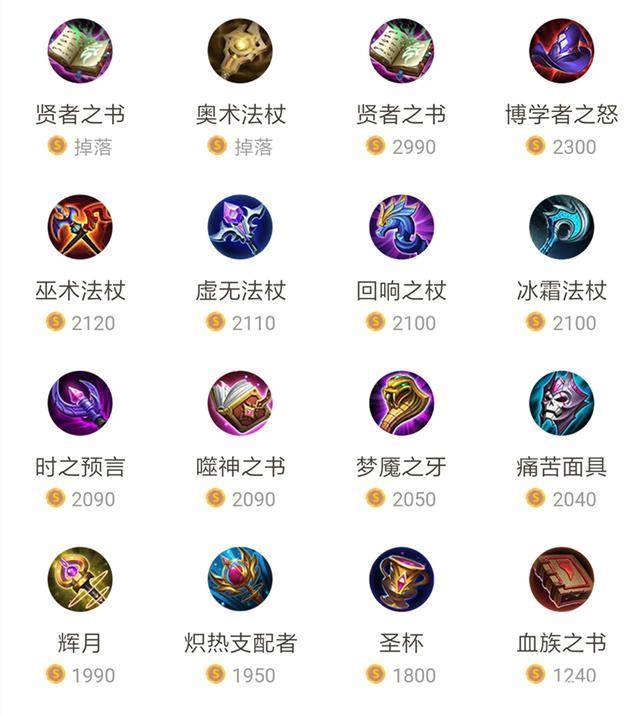Select the 辉月 item
Screen dimensions: 640x716
point(80,579)
